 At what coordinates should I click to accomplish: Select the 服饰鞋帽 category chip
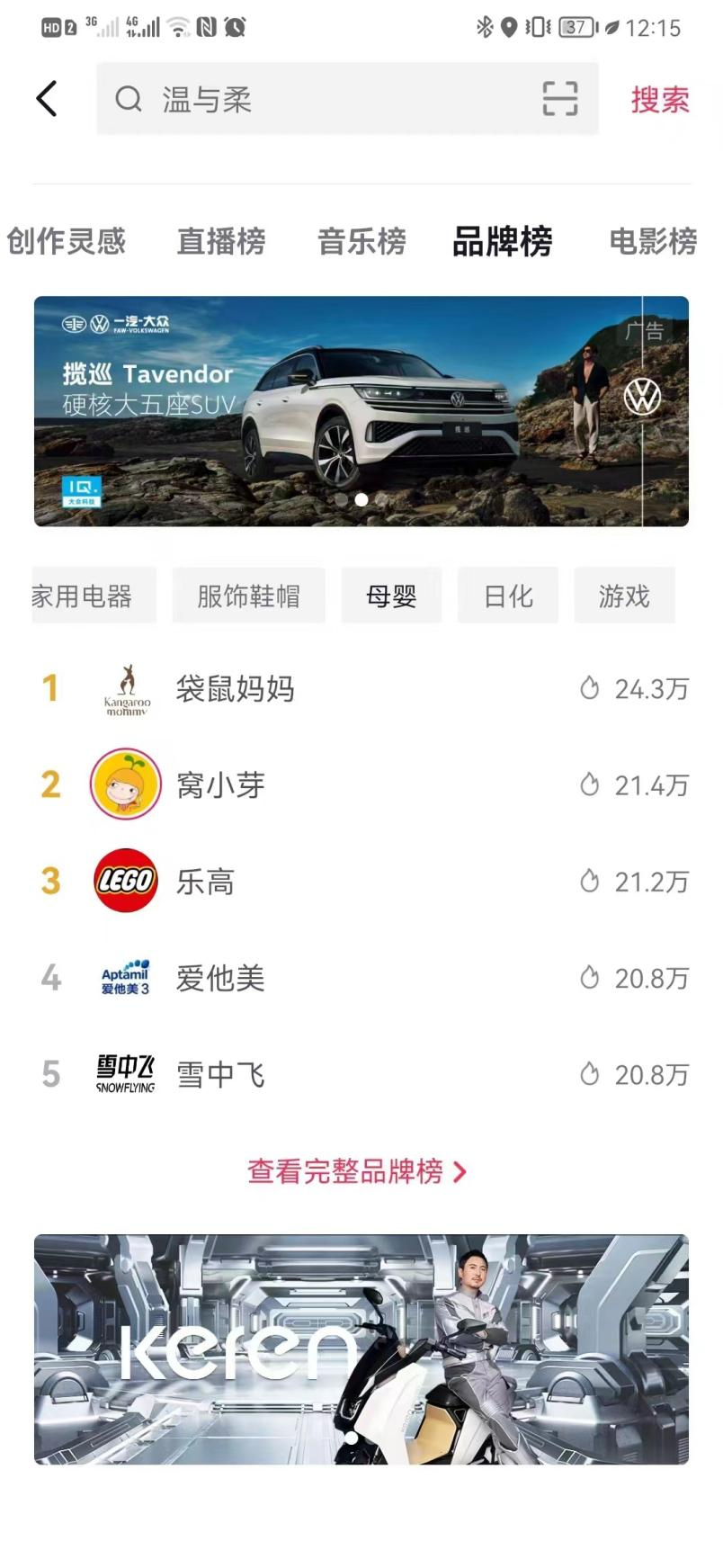(248, 596)
